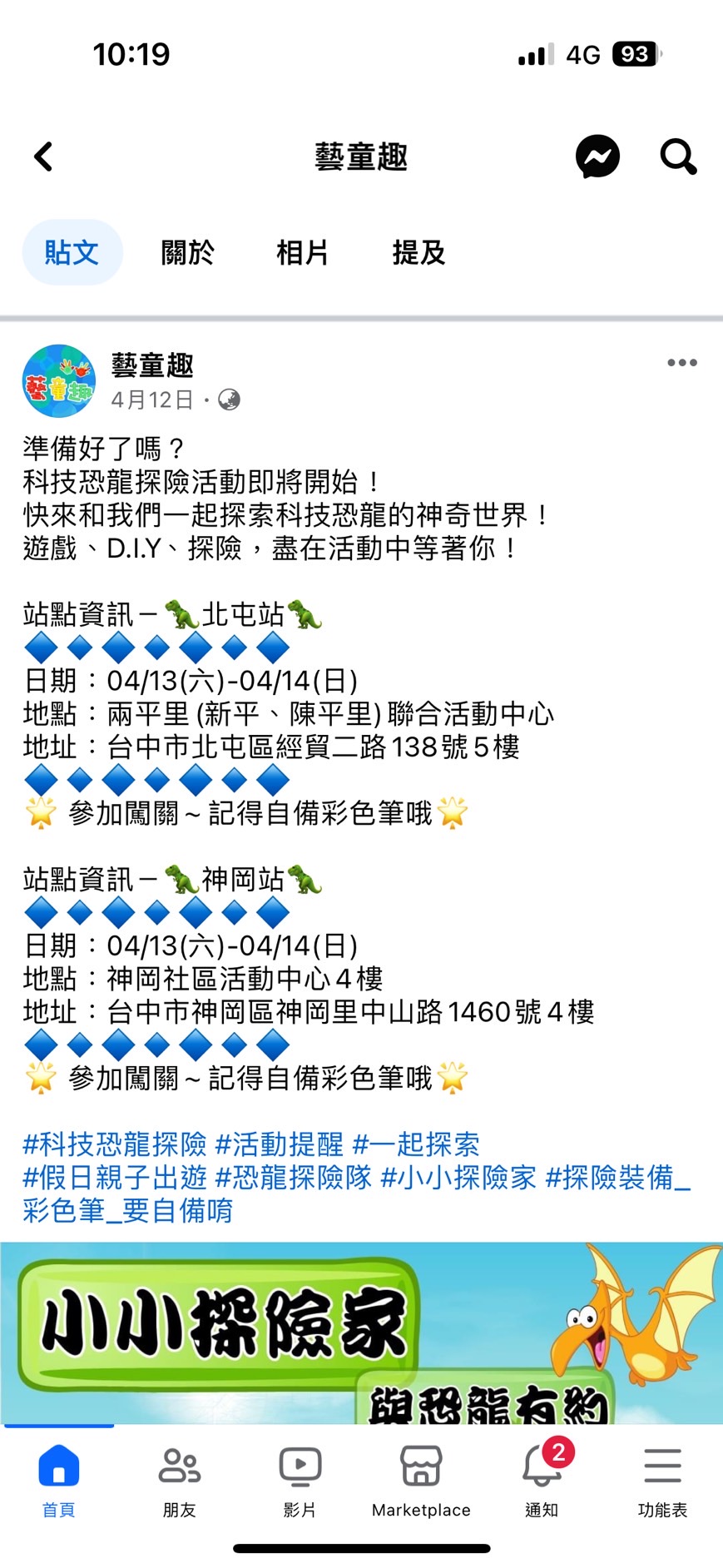
Task: Open the Marketplace tab
Action: (x=421, y=1481)
